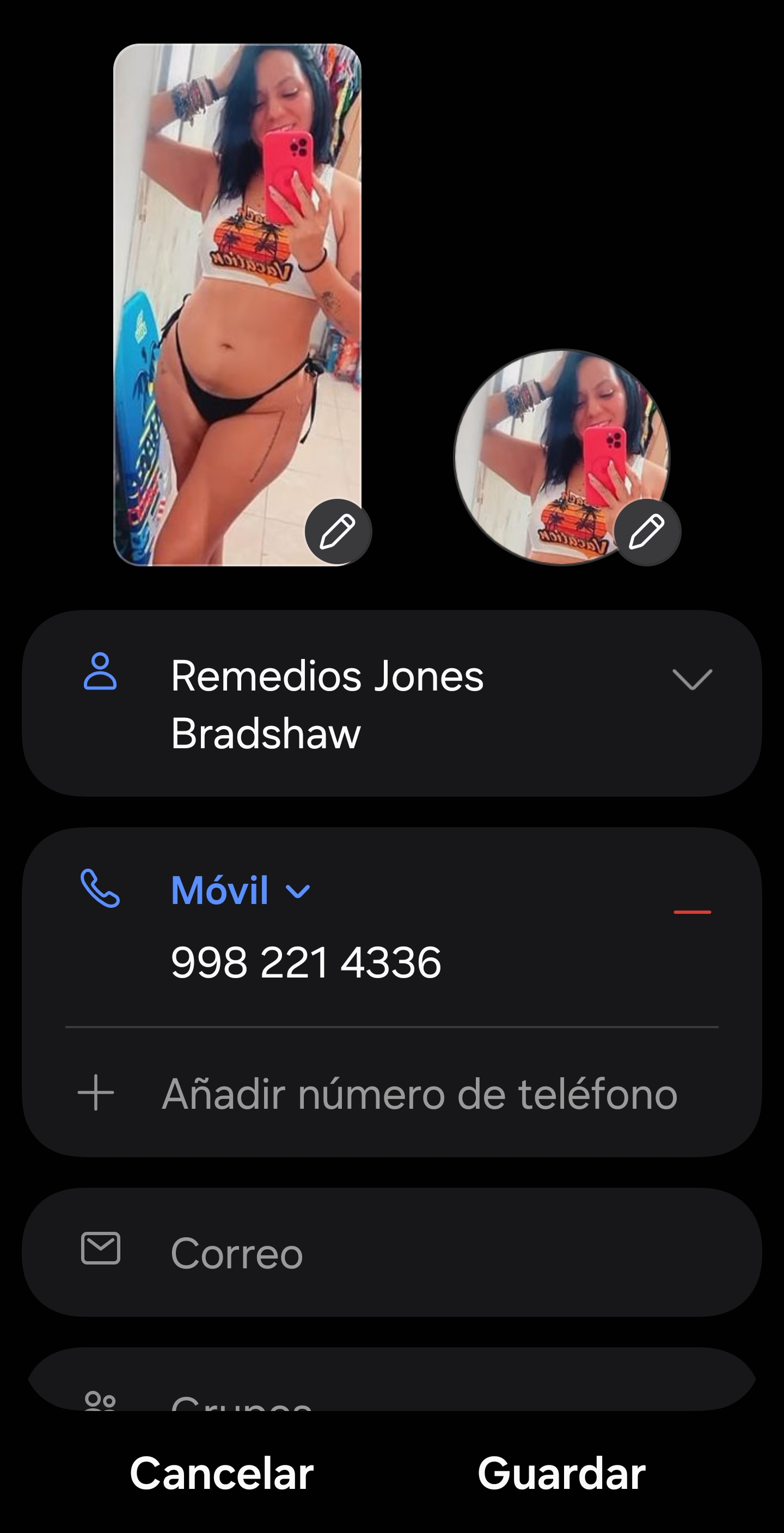Select the blue phone icon next to Móvil
The height and width of the screenshot is (1533, 784).
(100, 890)
